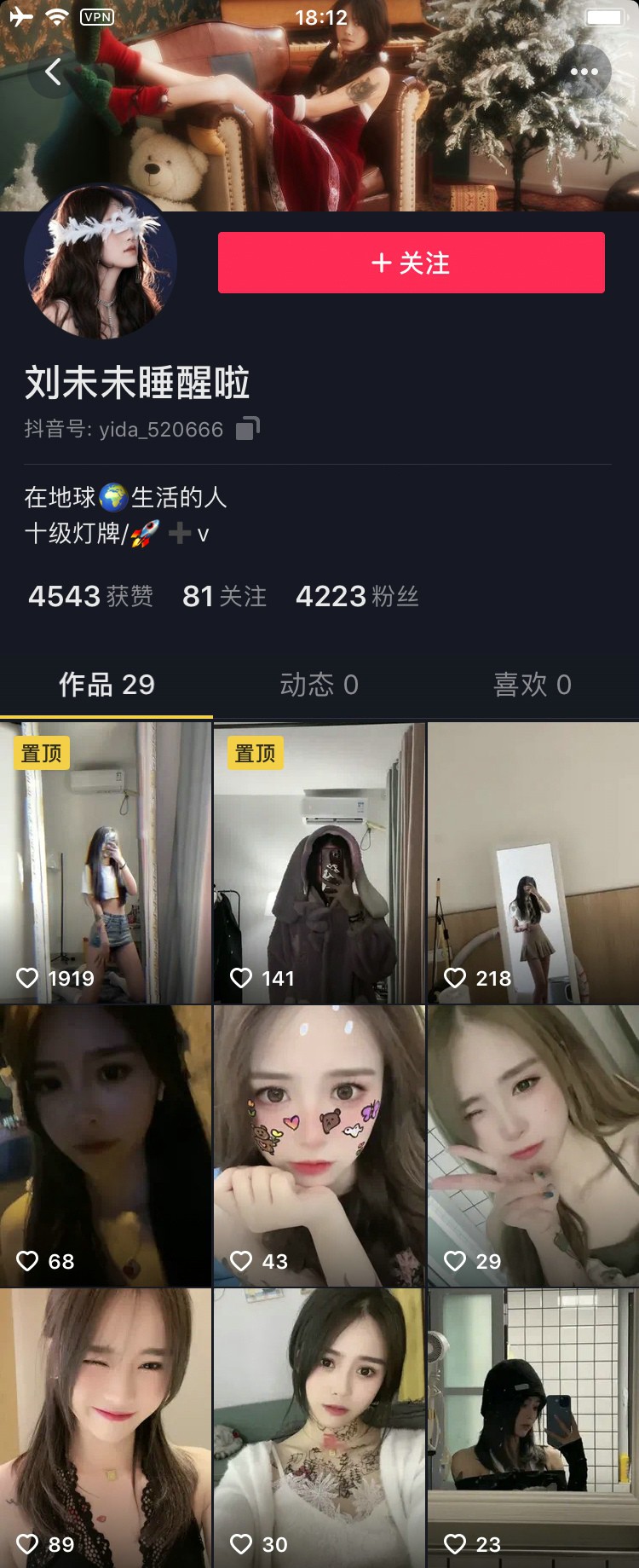Play the video with 89 likes

pos(106,1427)
